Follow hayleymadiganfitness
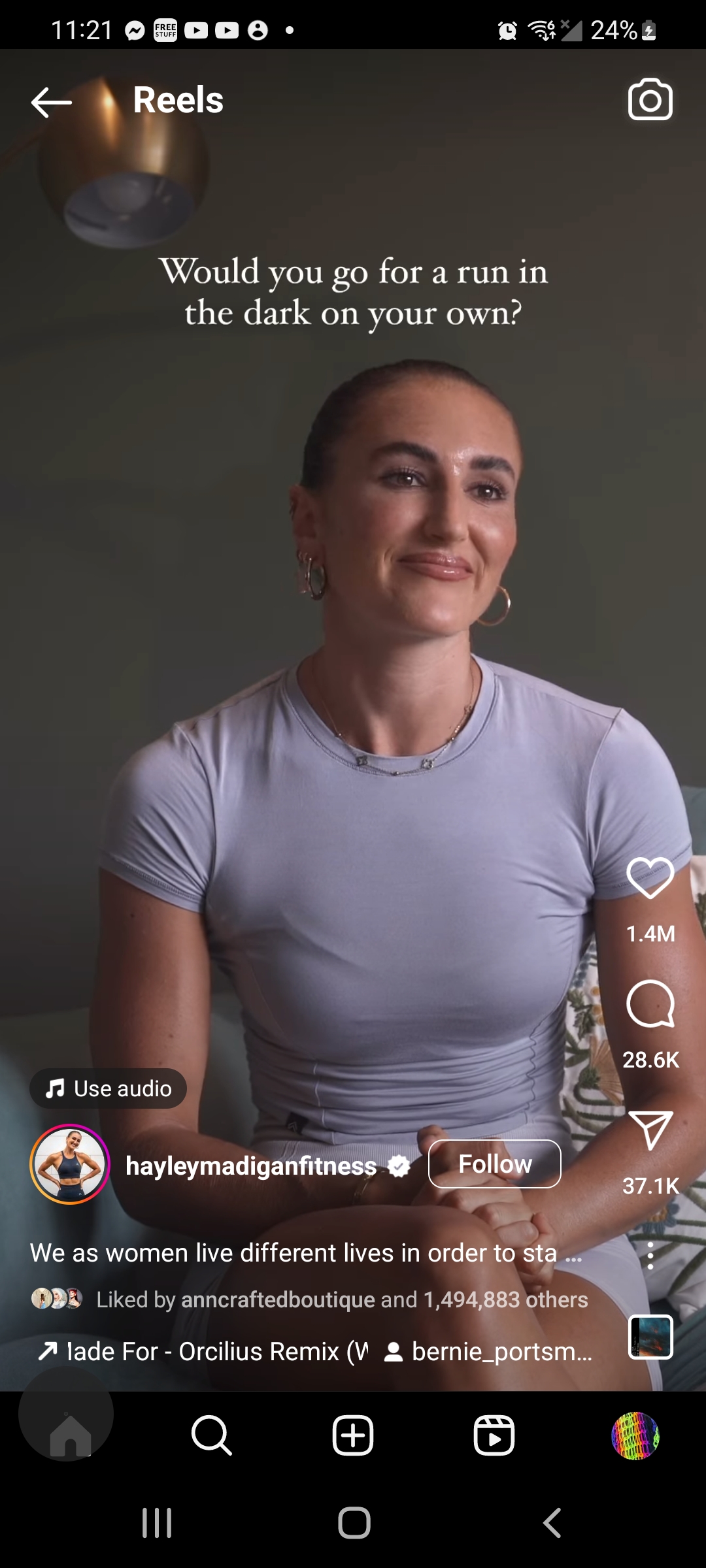 pyautogui.click(x=494, y=1164)
